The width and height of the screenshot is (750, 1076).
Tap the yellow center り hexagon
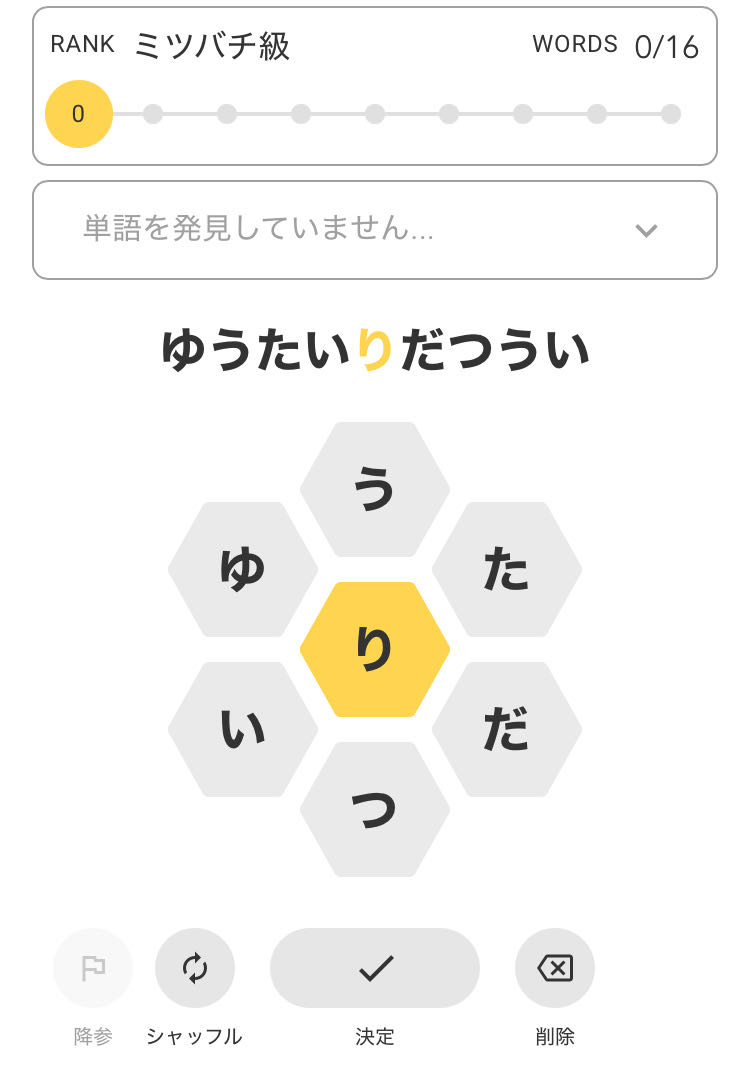375,649
